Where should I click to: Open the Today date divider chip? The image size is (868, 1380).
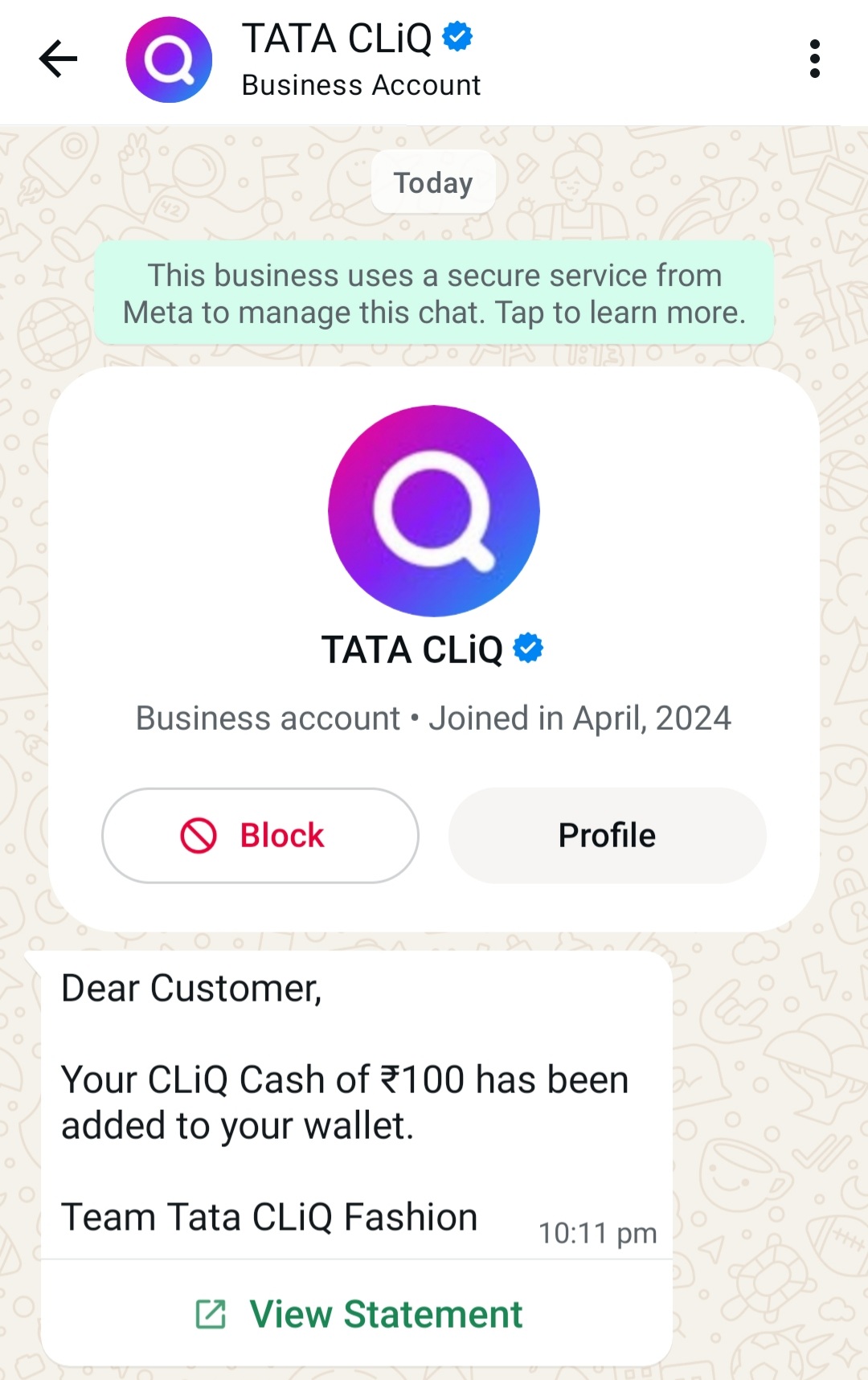433,182
